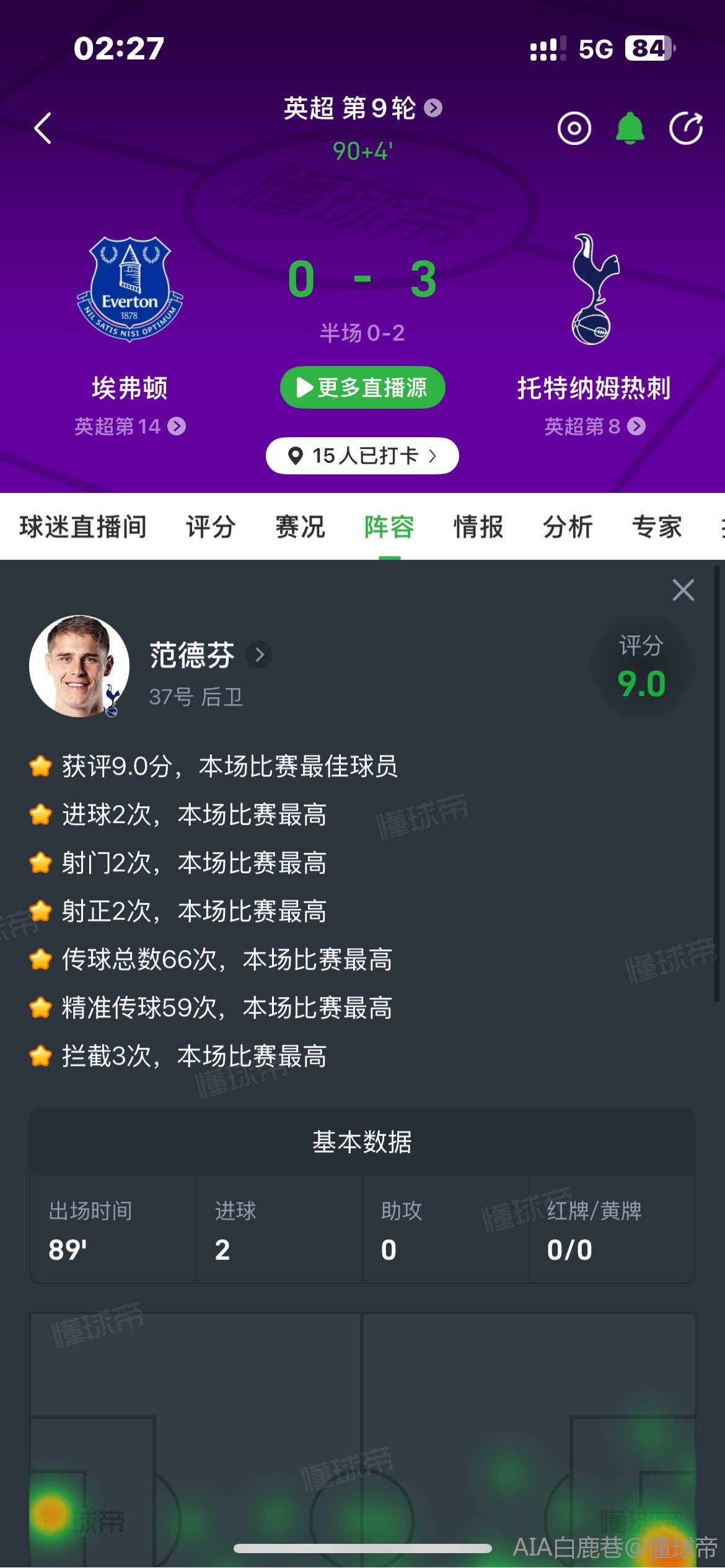
Task: Switch to the 分析 tab
Action: tap(568, 527)
